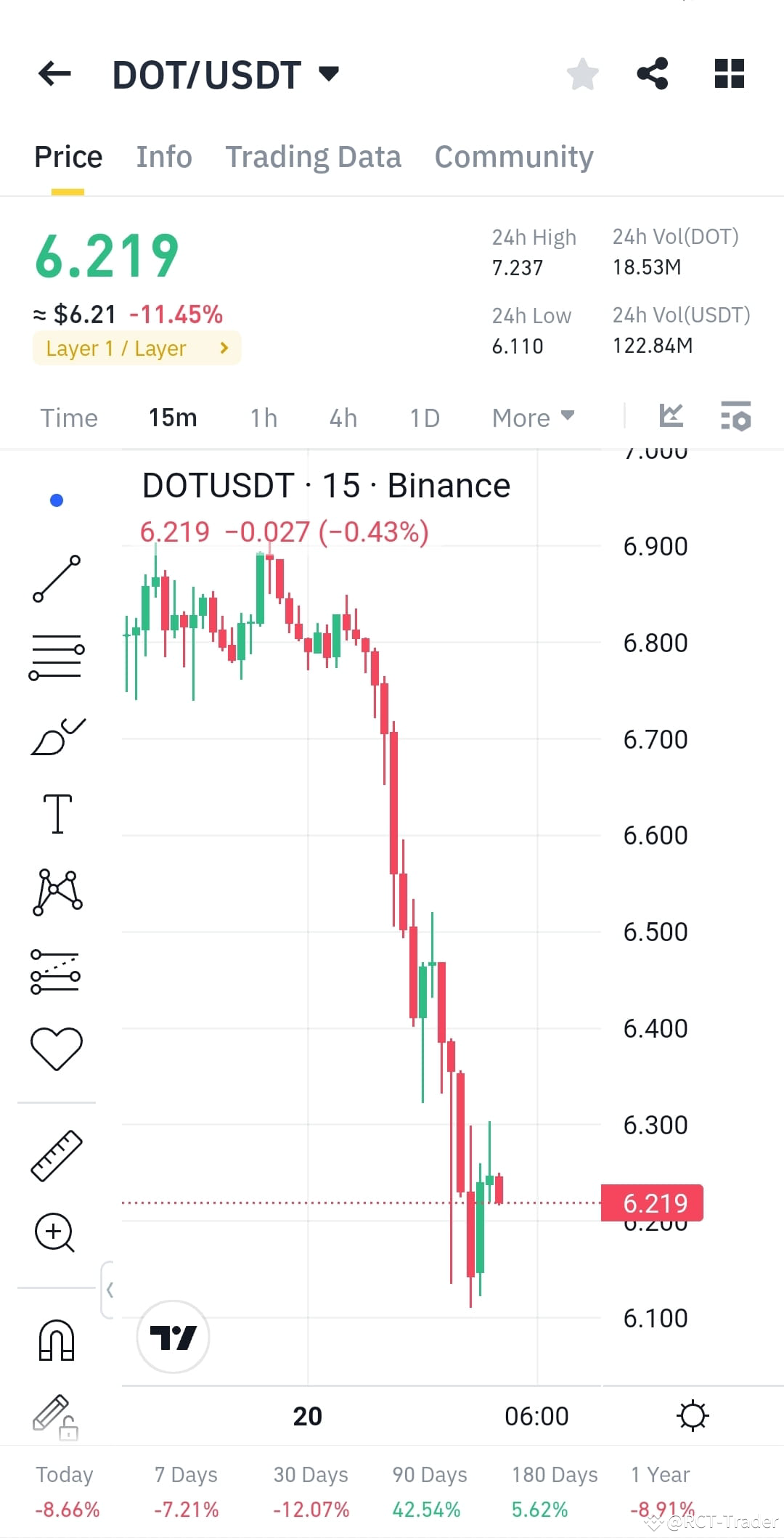Collapse the drawing toolbar with edge handle
Viewport: 784px width, 1538px height.
[110, 1291]
